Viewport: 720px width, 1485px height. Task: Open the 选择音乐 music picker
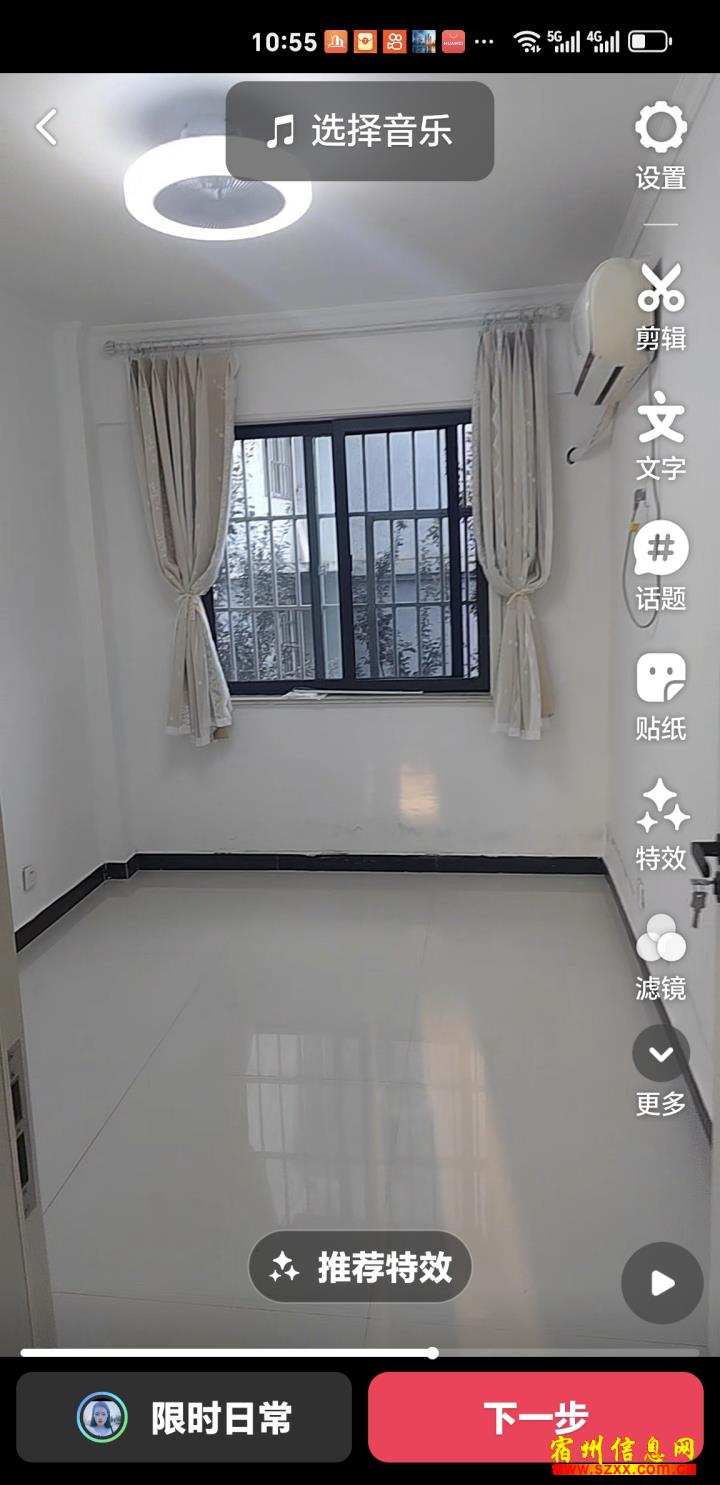[360, 131]
